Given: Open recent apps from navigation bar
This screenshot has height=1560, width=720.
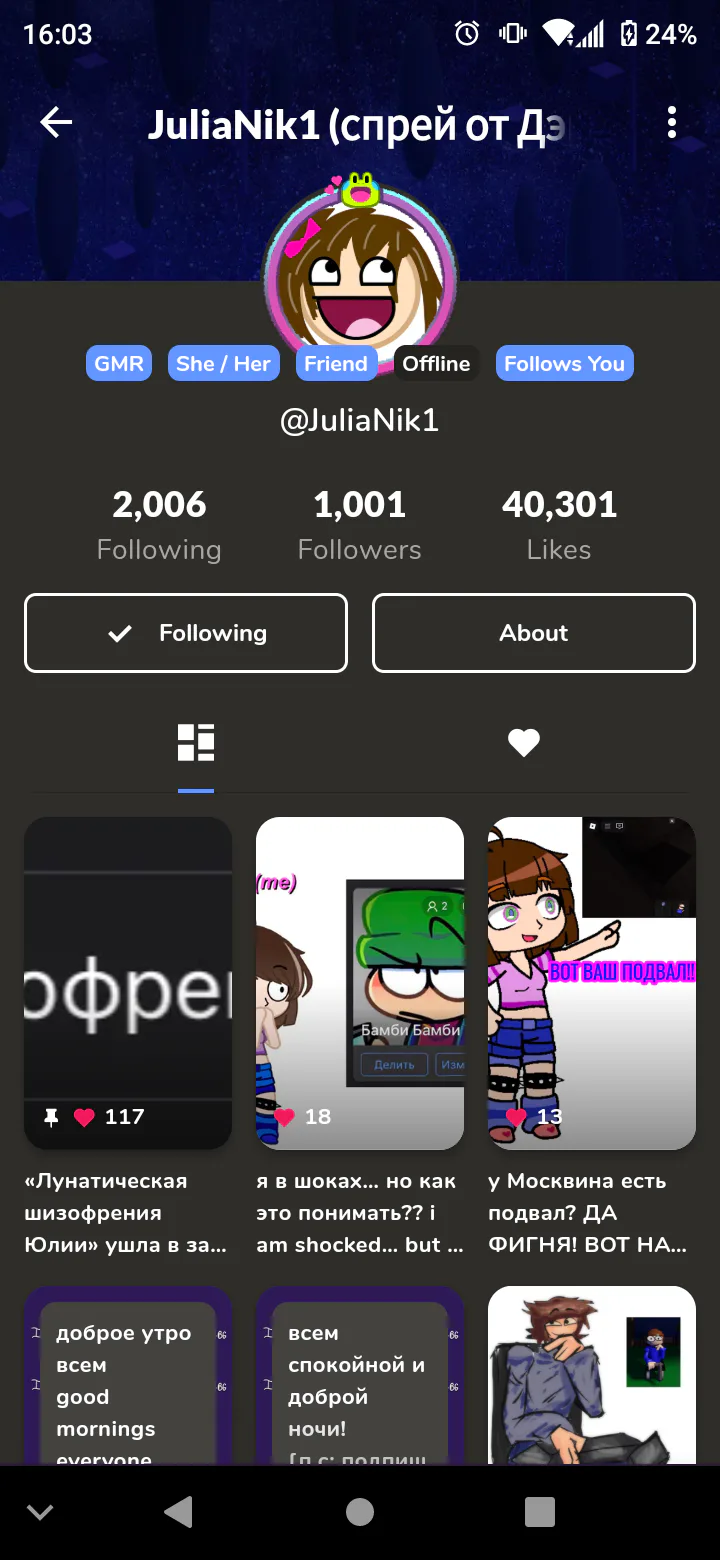Looking at the screenshot, I should pyautogui.click(x=540, y=1512).
